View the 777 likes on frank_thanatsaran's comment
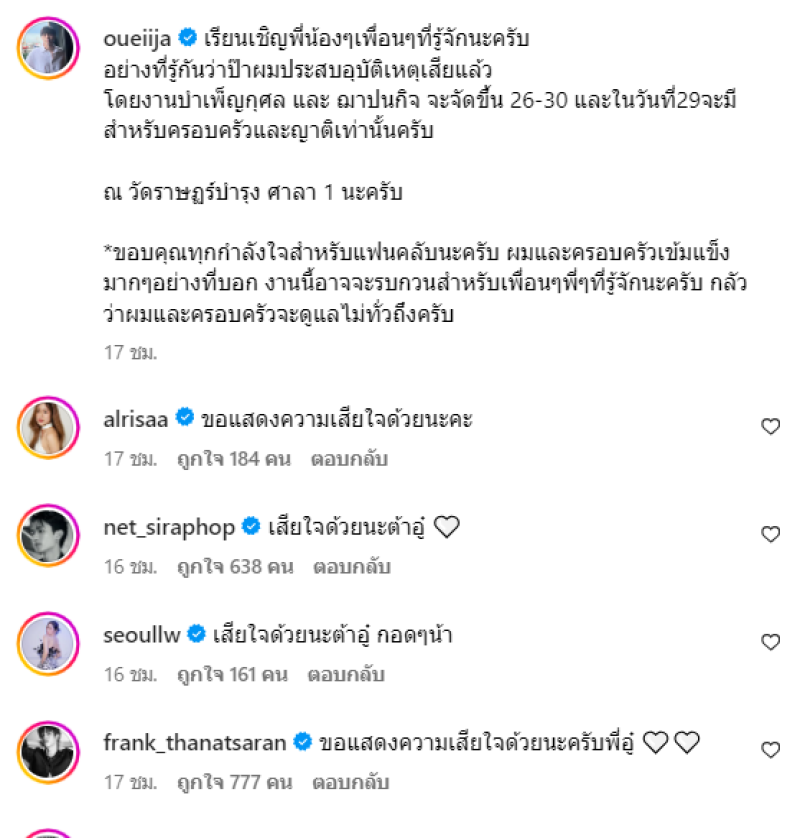Image resolution: width=800 pixels, height=838 pixels. coord(235,782)
